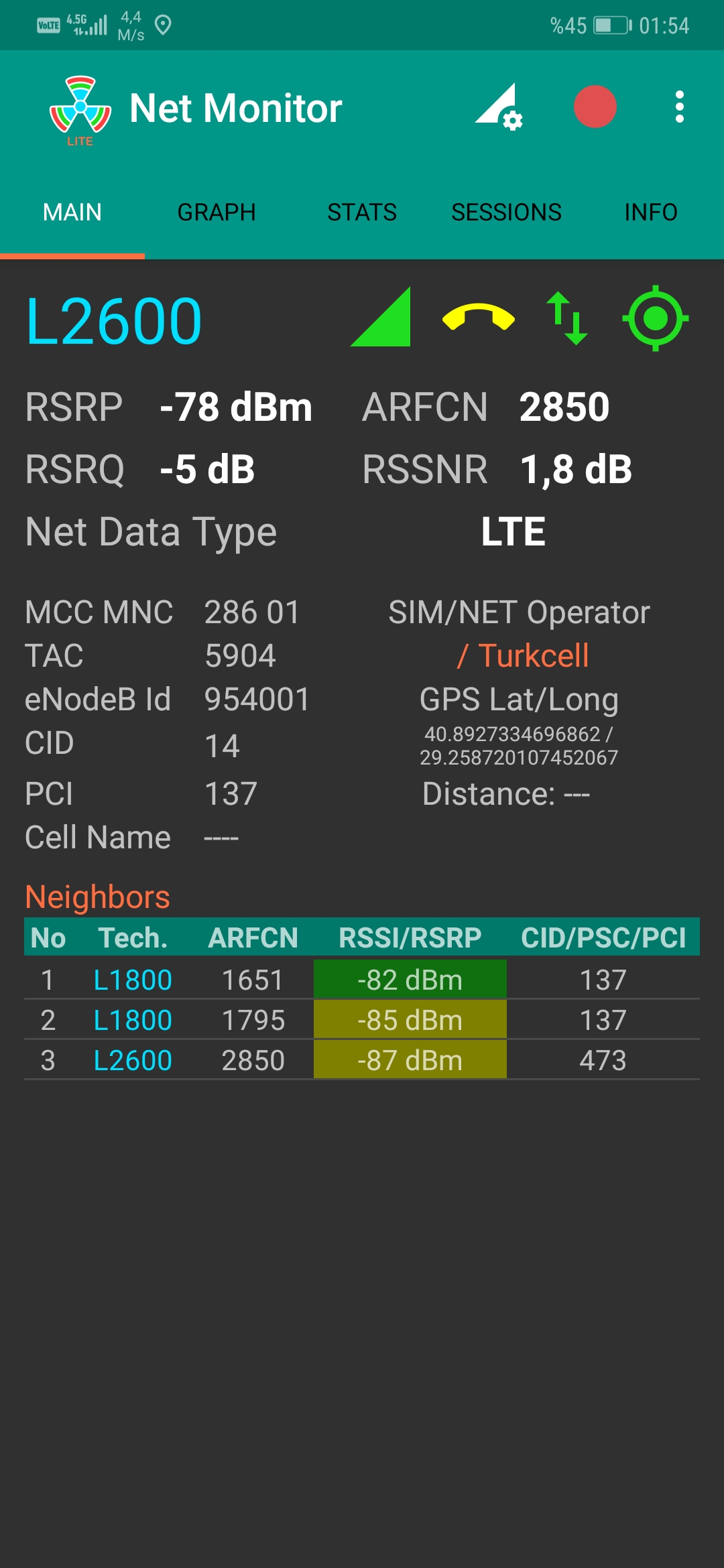Open the overflow menu
This screenshot has height=1568, width=724.
pos(680,107)
